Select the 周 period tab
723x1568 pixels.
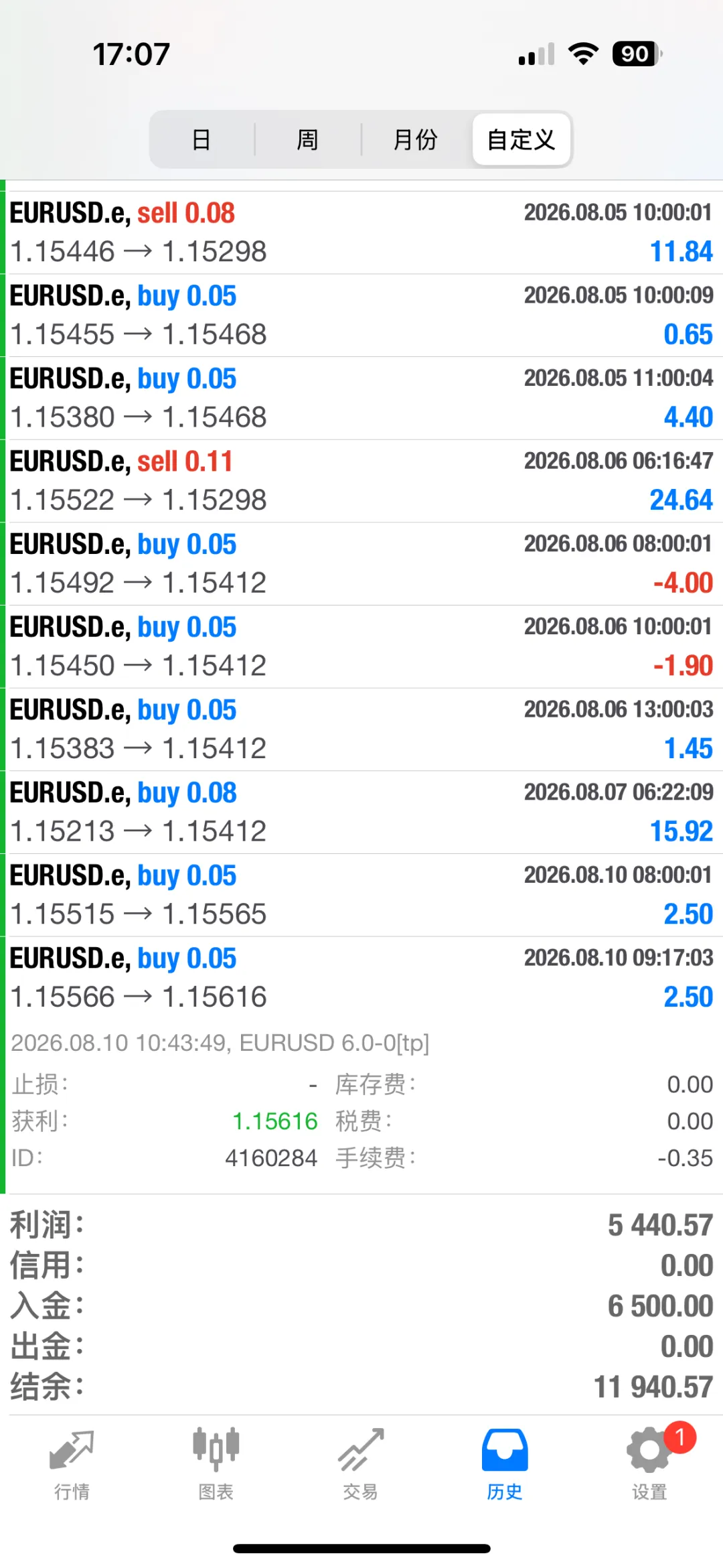pyautogui.click(x=308, y=139)
